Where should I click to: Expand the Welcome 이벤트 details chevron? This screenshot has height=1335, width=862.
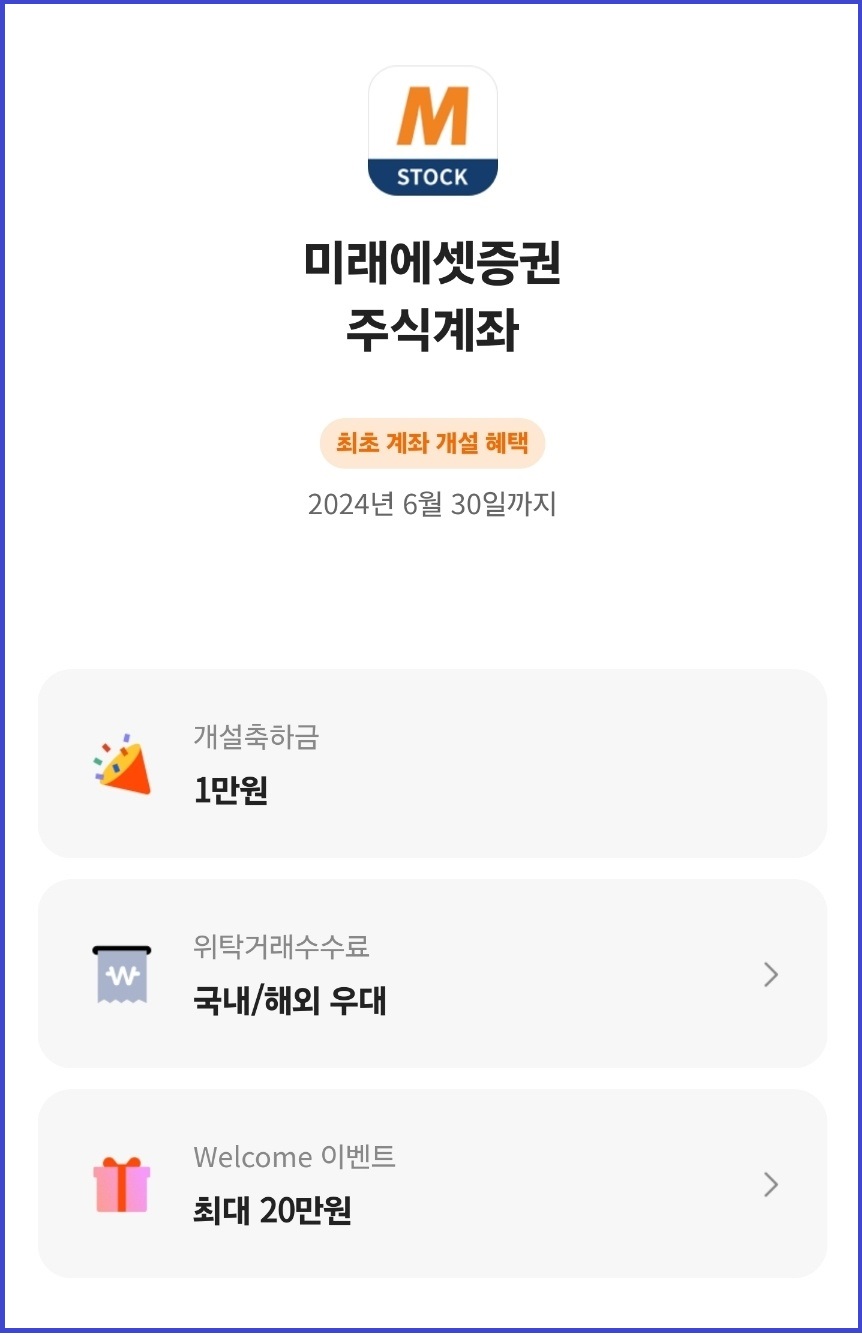769,1184
